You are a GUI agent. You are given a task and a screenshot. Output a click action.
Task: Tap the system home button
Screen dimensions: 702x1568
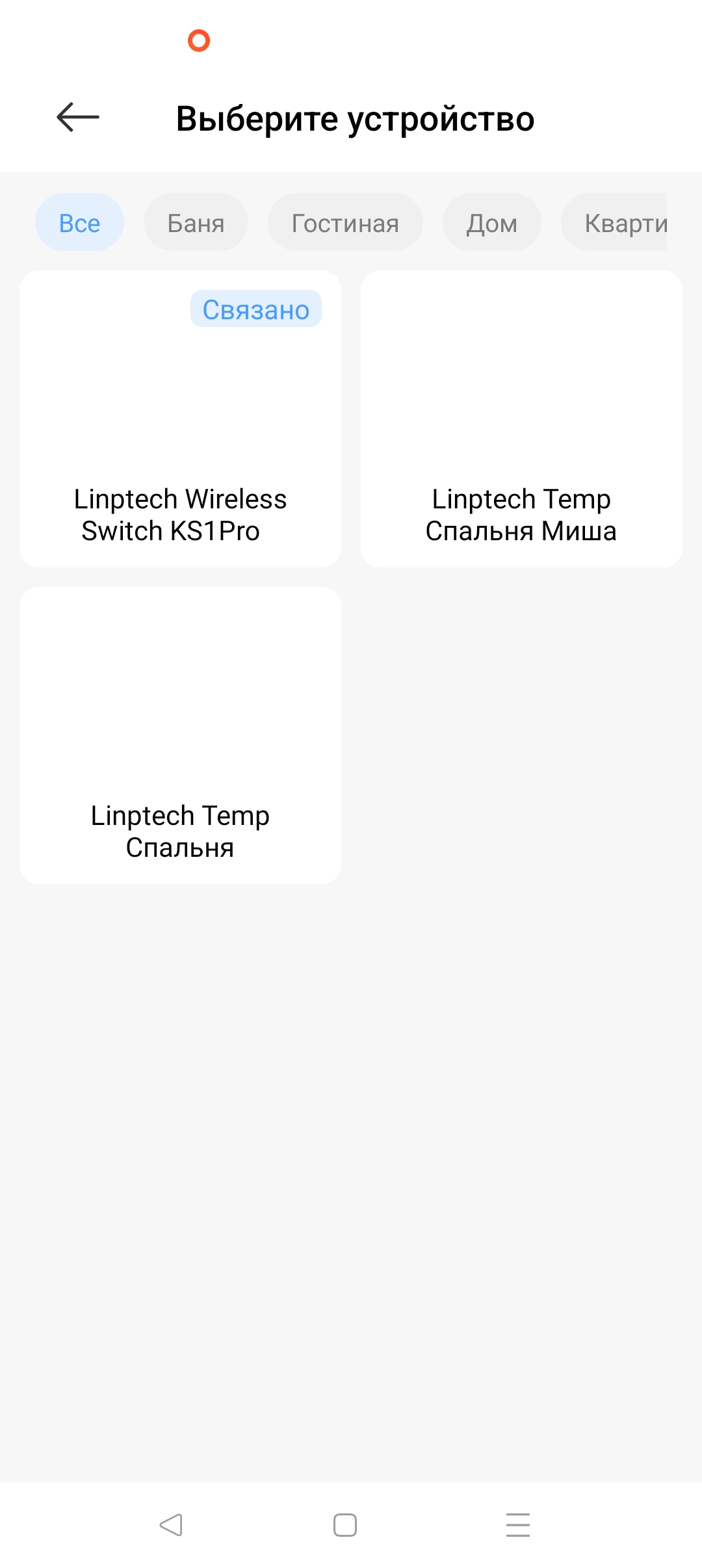(x=345, y=1525)
